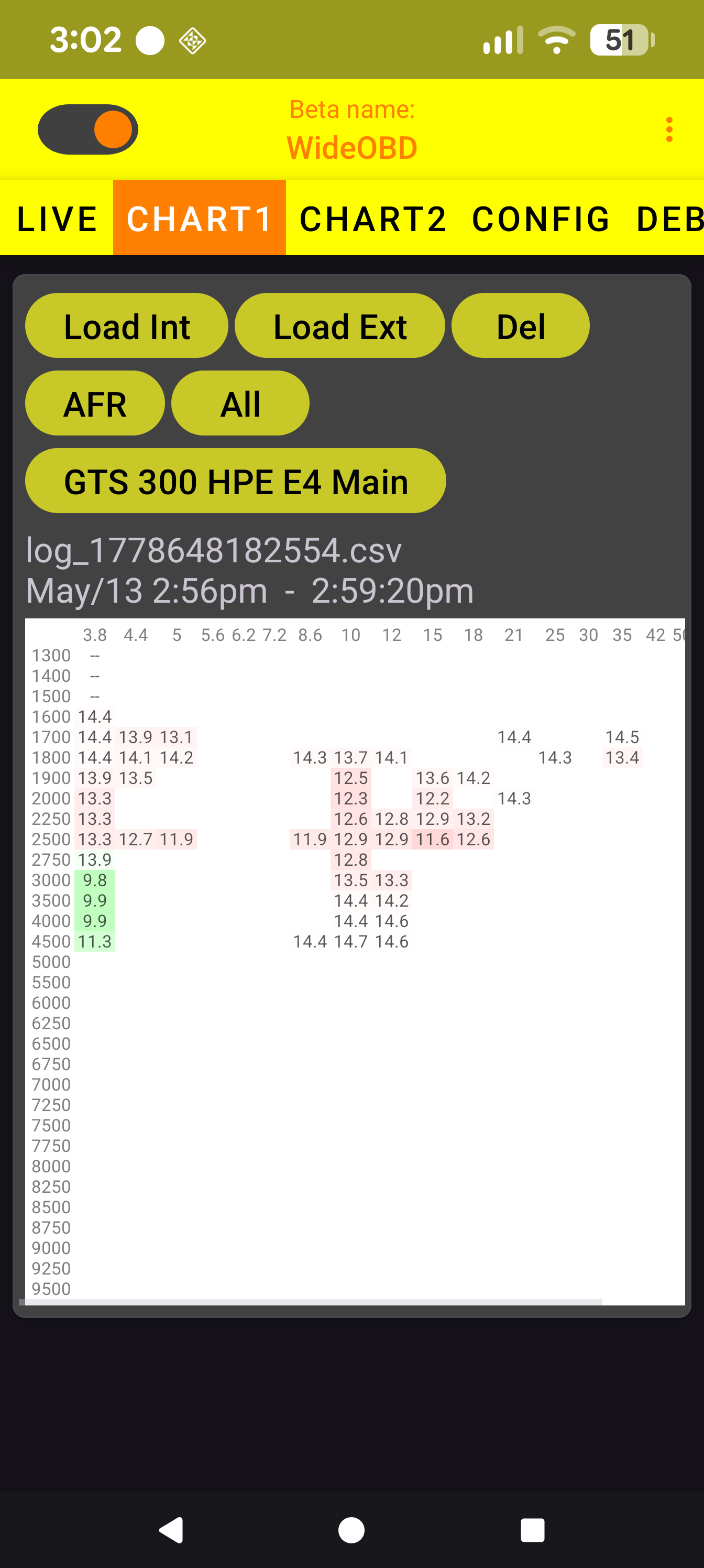Tap GTS 300 HPE E4 Main
Viewport: 704px width, 1568px height.
click(236, 482)
